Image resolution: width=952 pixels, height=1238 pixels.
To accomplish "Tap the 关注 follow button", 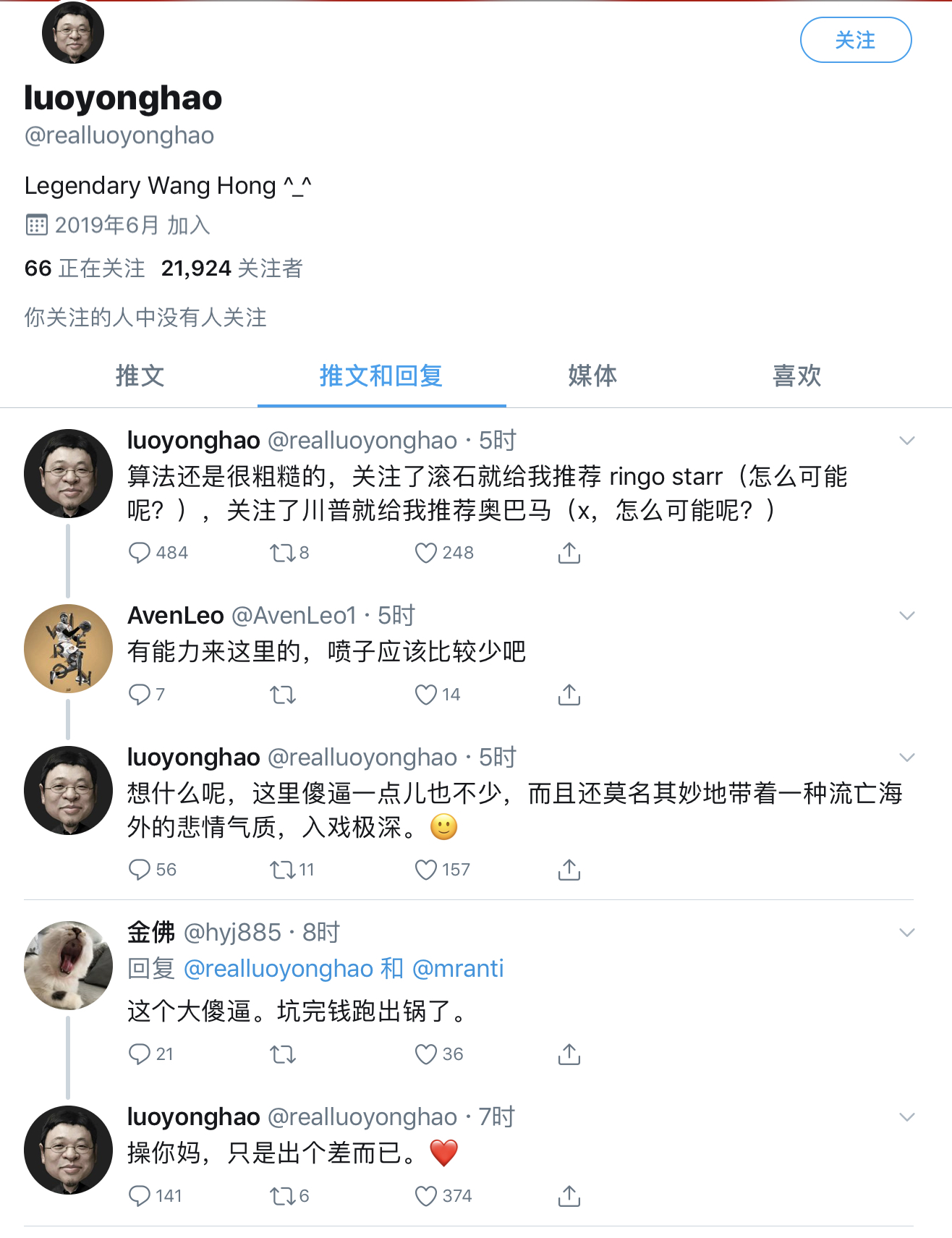I will coord(855,40).
